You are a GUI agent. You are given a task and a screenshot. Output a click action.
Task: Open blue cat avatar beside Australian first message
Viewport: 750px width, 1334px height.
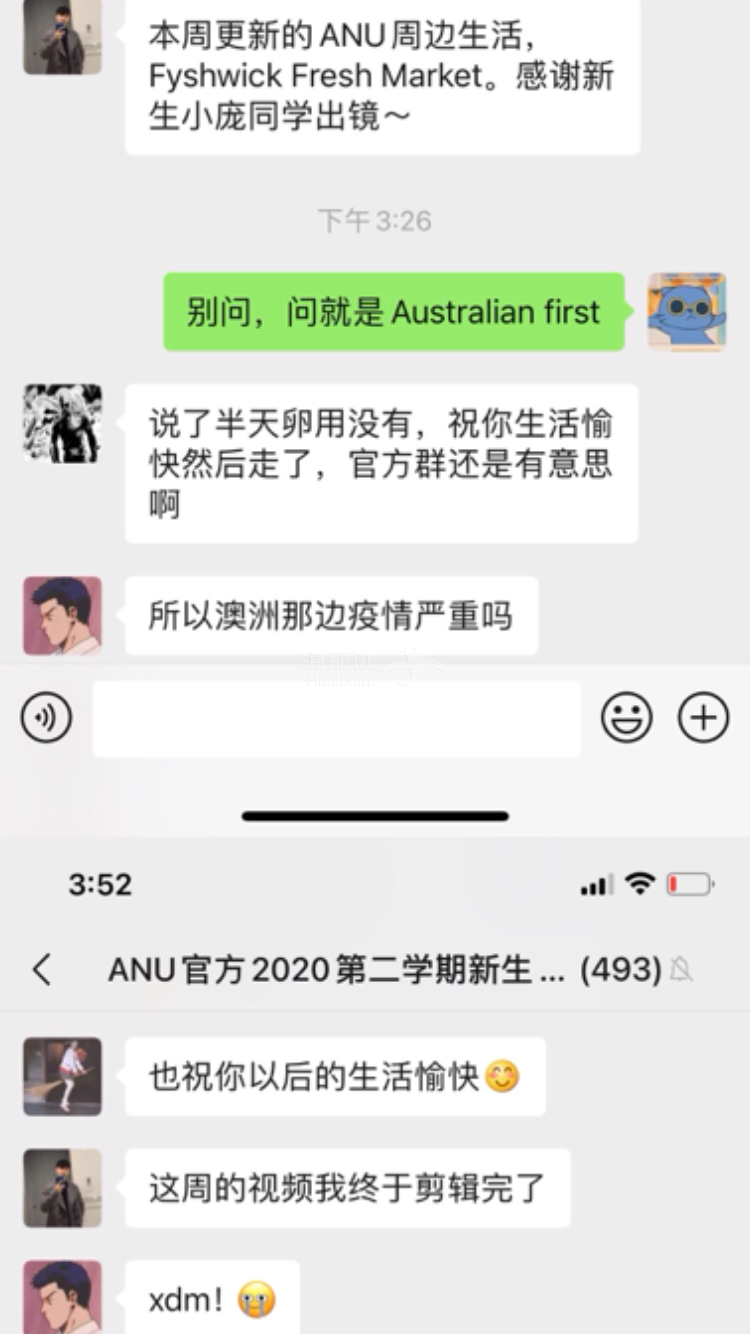(x=687, y=311)
